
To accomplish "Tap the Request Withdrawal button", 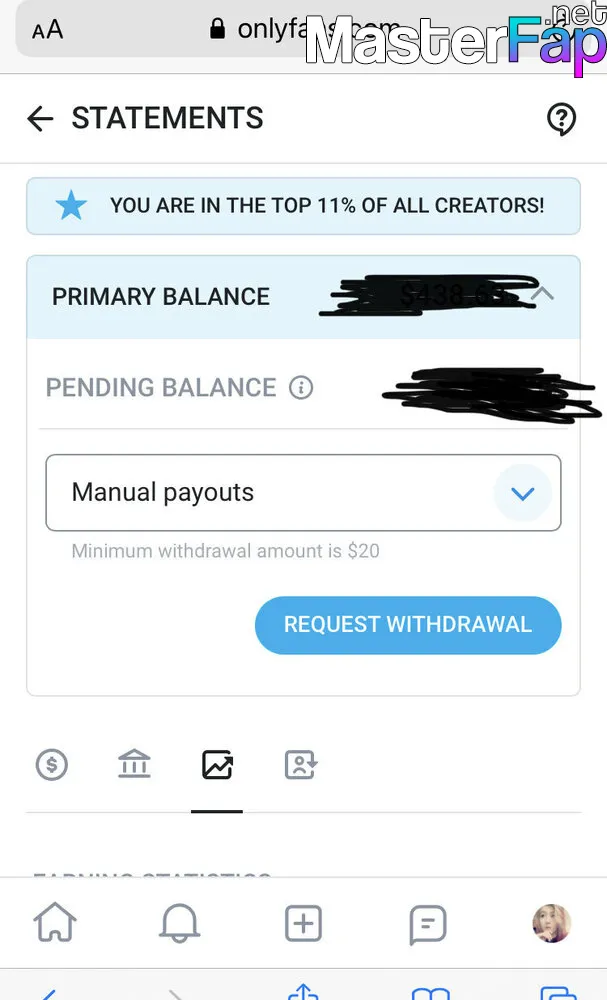I will (408, 625).
